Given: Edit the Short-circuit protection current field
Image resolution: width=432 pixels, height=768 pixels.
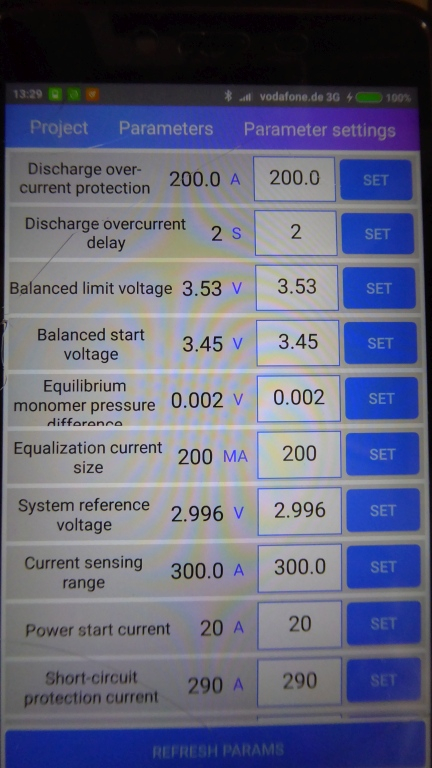Looking at the screenshot, I should (299, 681).
